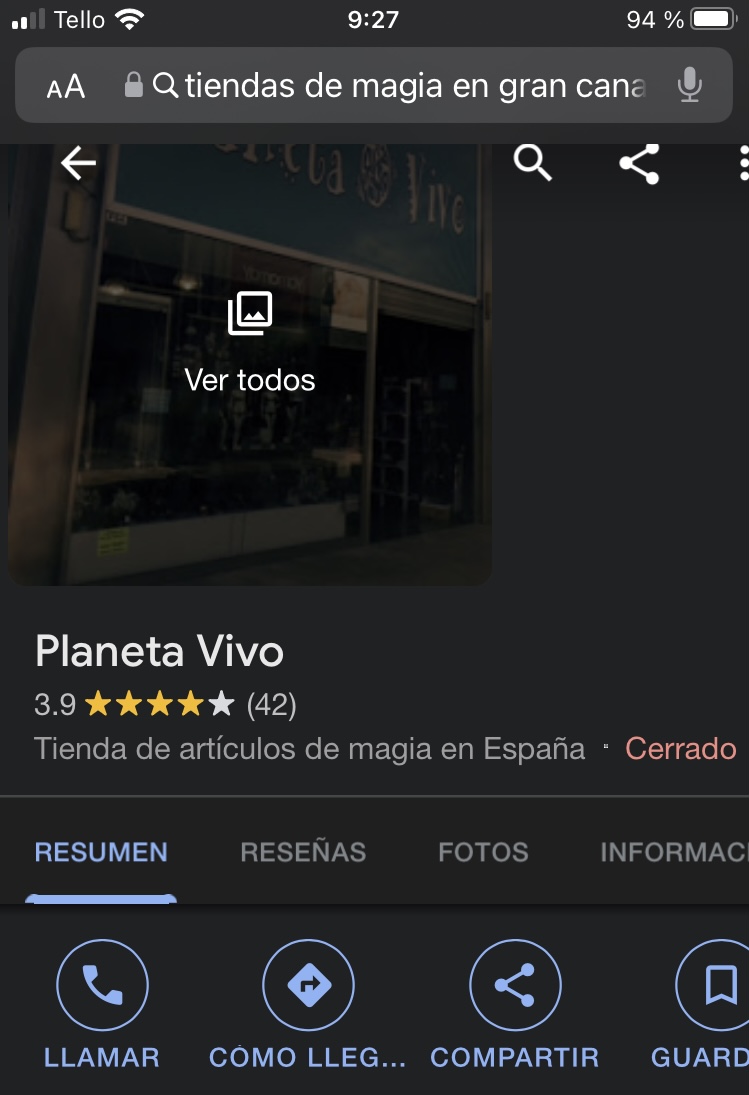Tap the share icon on the photo header
This screenshot has height=1095, width=749.
click(639, 163)
